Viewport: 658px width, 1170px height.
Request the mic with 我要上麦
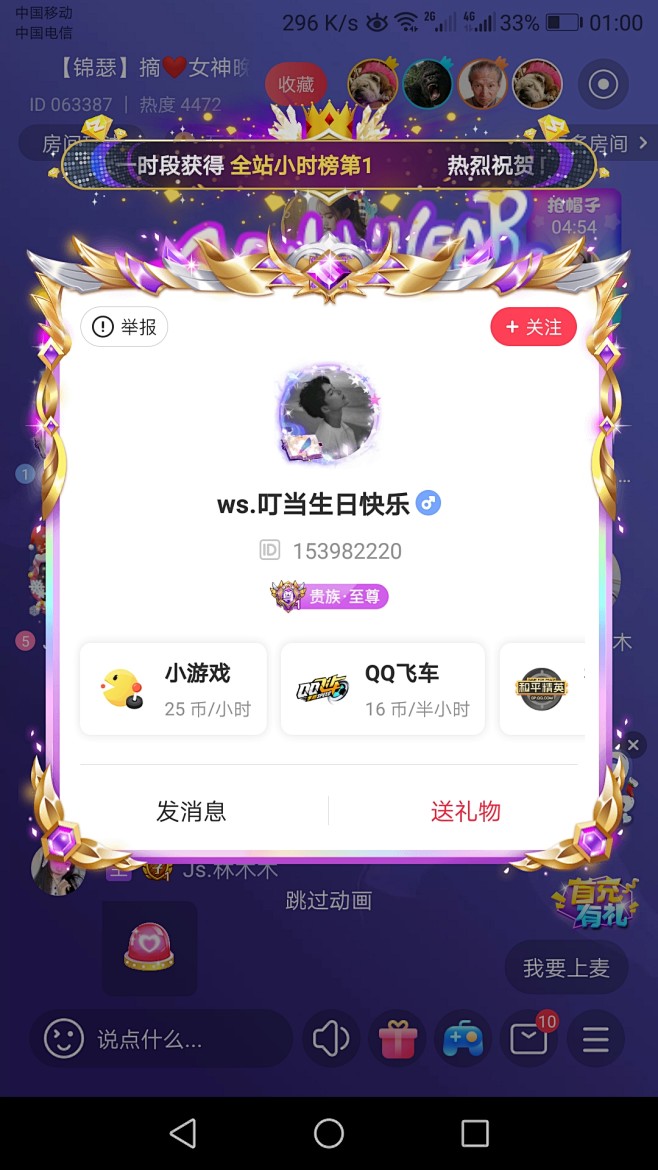point(566,968)
